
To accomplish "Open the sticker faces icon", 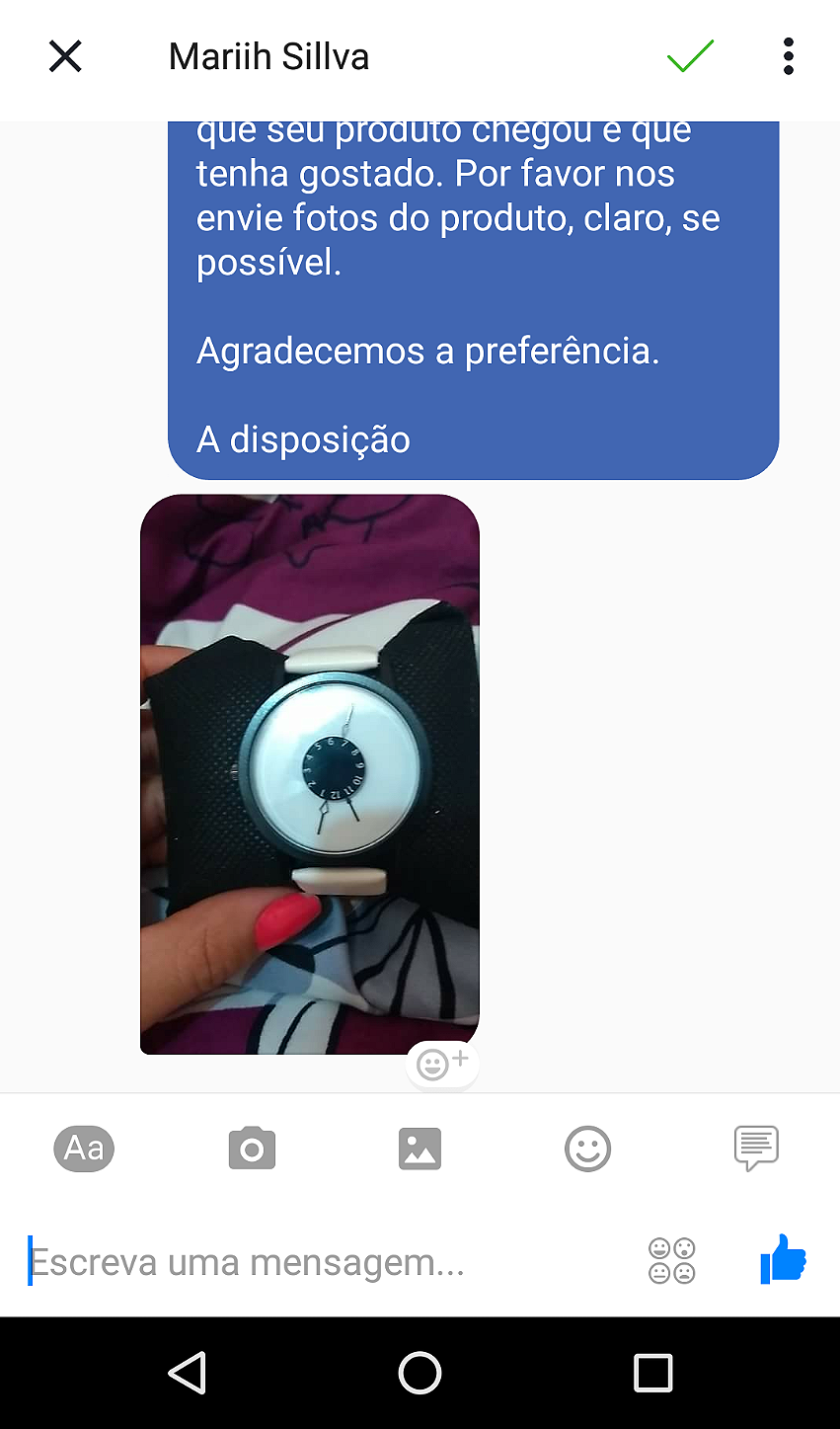I will [672, 1261].
